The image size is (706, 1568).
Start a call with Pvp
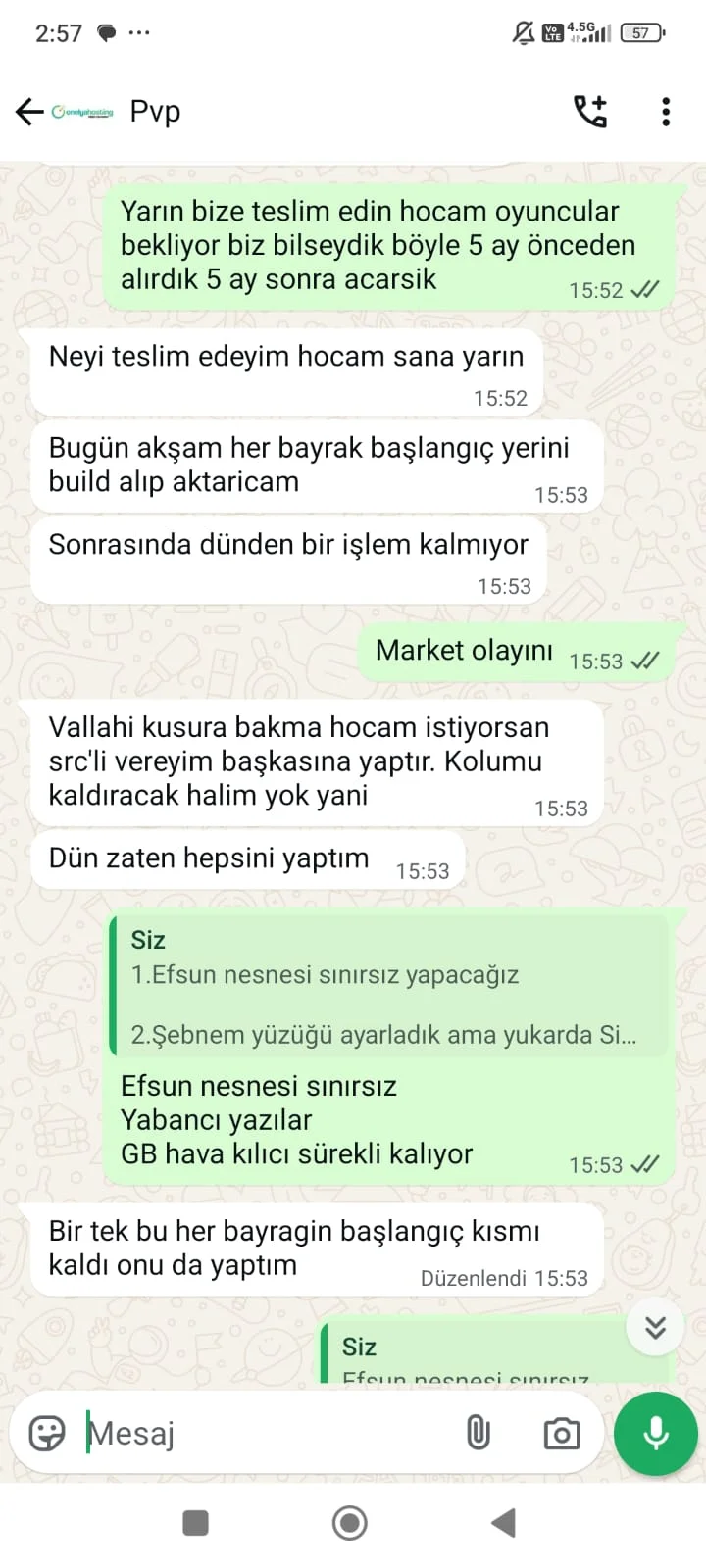tap(590, 112)
